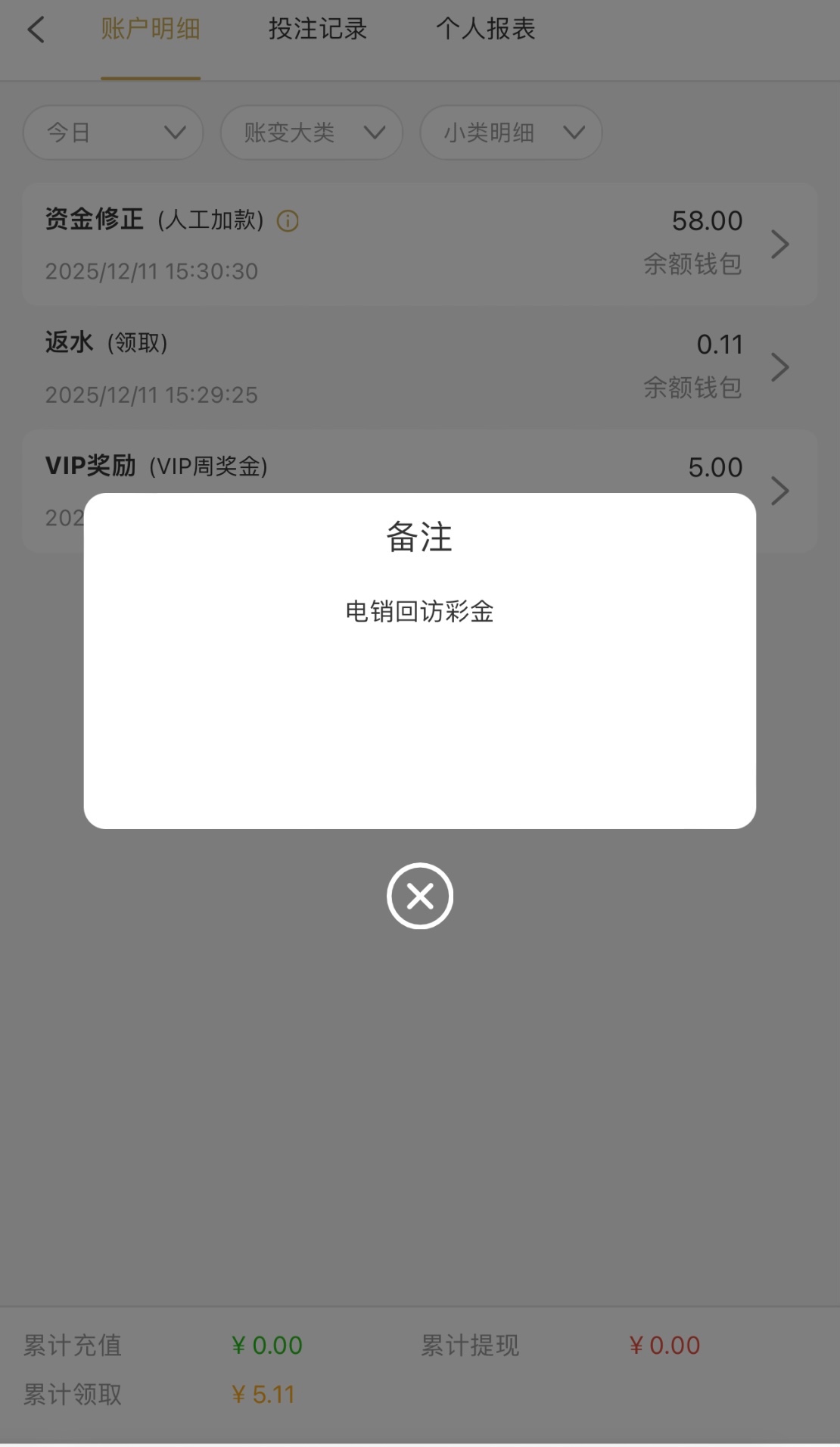
Task: Select the 账户明细 tab
Action: coord(151,30)
